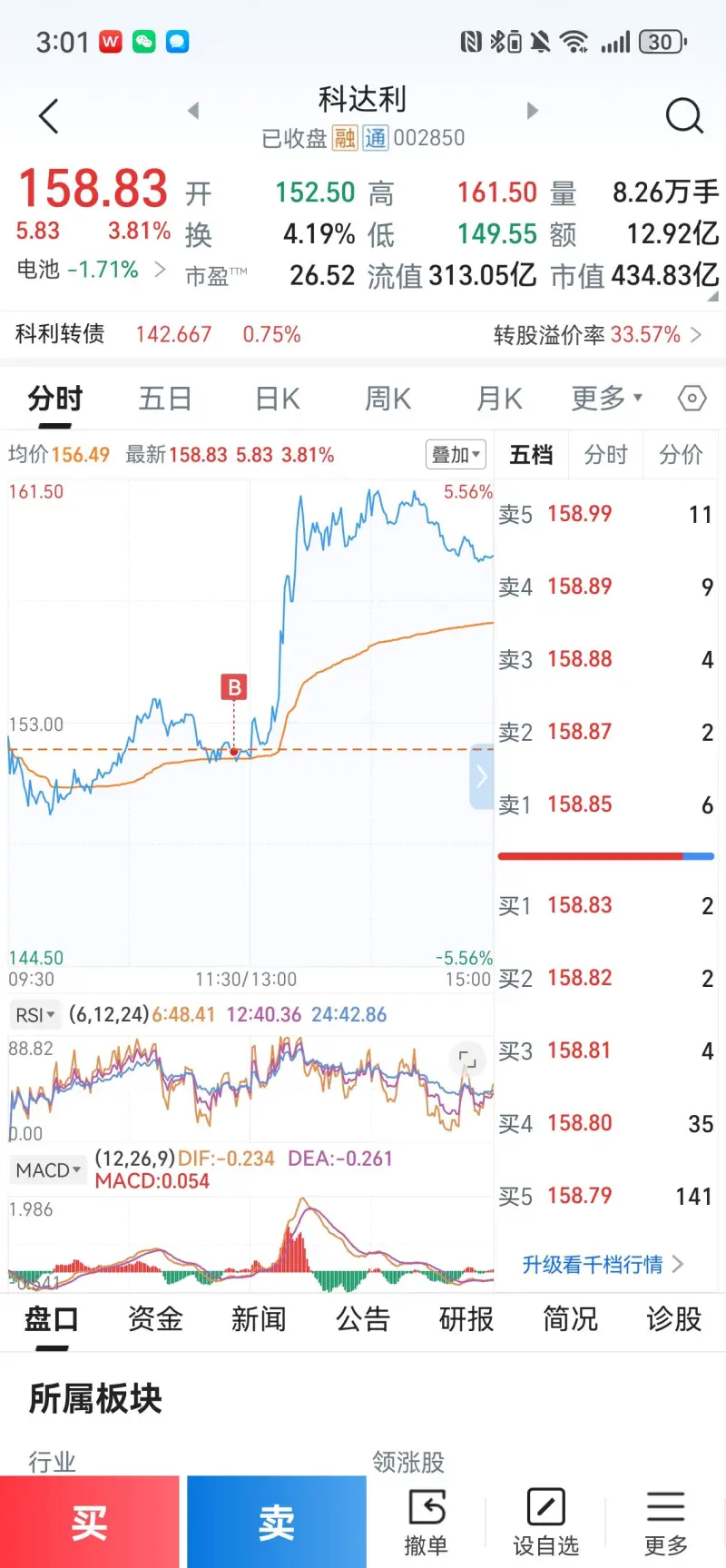Open the 周K chart tab
Screen dimensions: 726x1568
[388, 399]
